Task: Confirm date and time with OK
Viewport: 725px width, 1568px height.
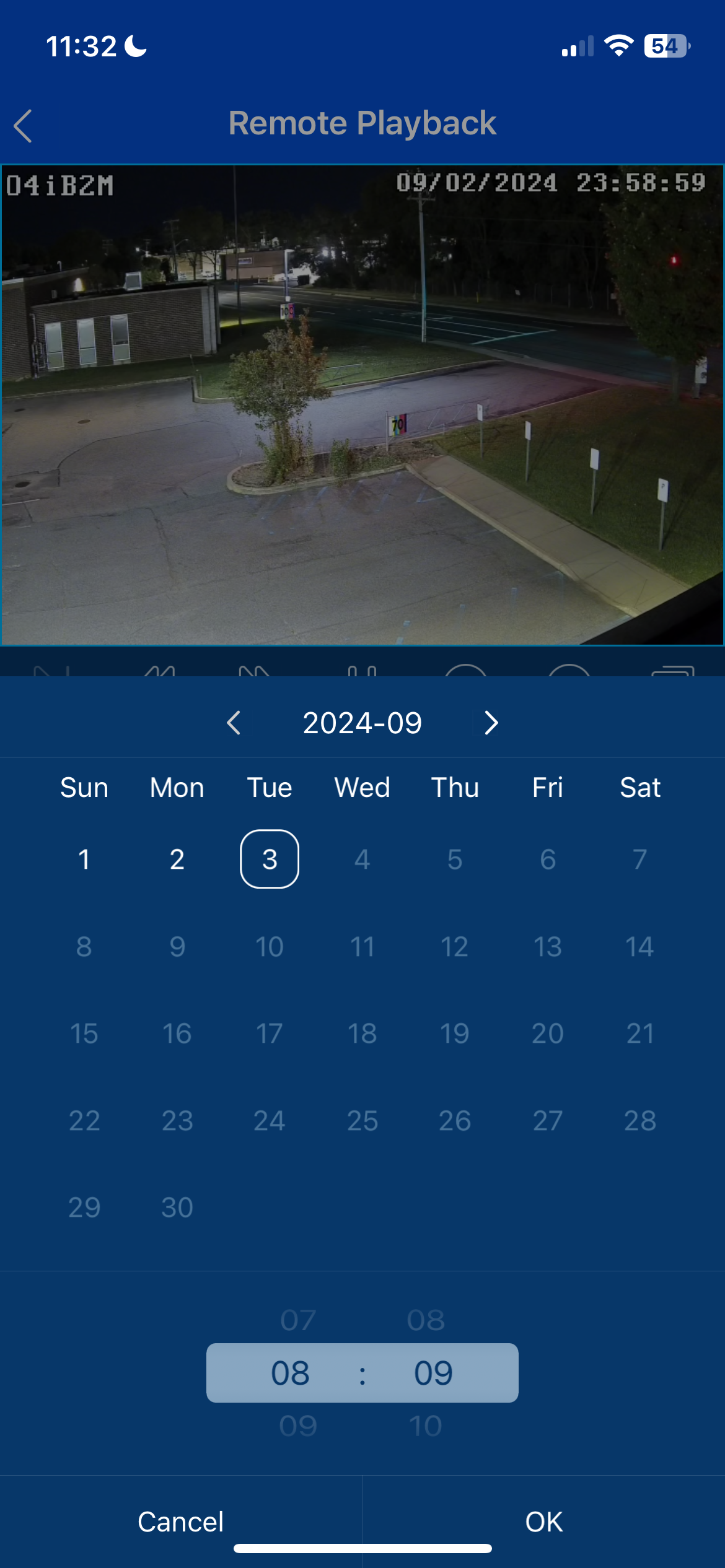Action: 543,1521
